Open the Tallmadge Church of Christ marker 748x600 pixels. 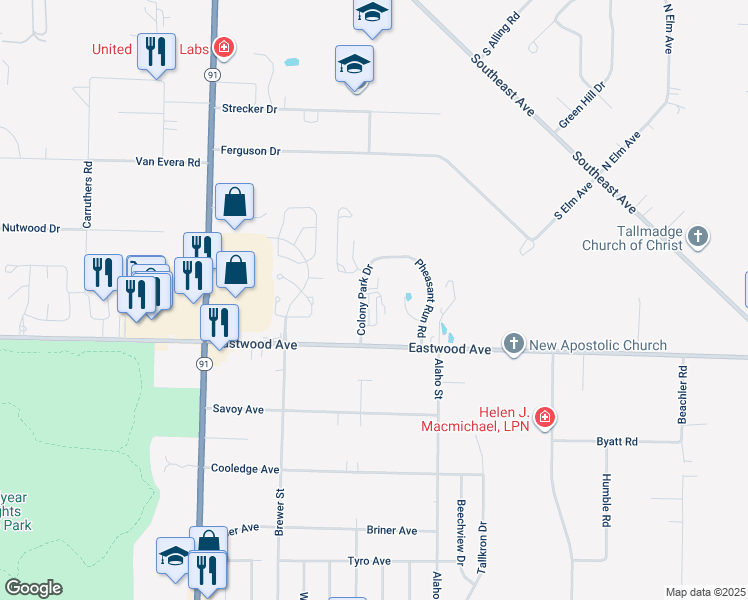698,237
